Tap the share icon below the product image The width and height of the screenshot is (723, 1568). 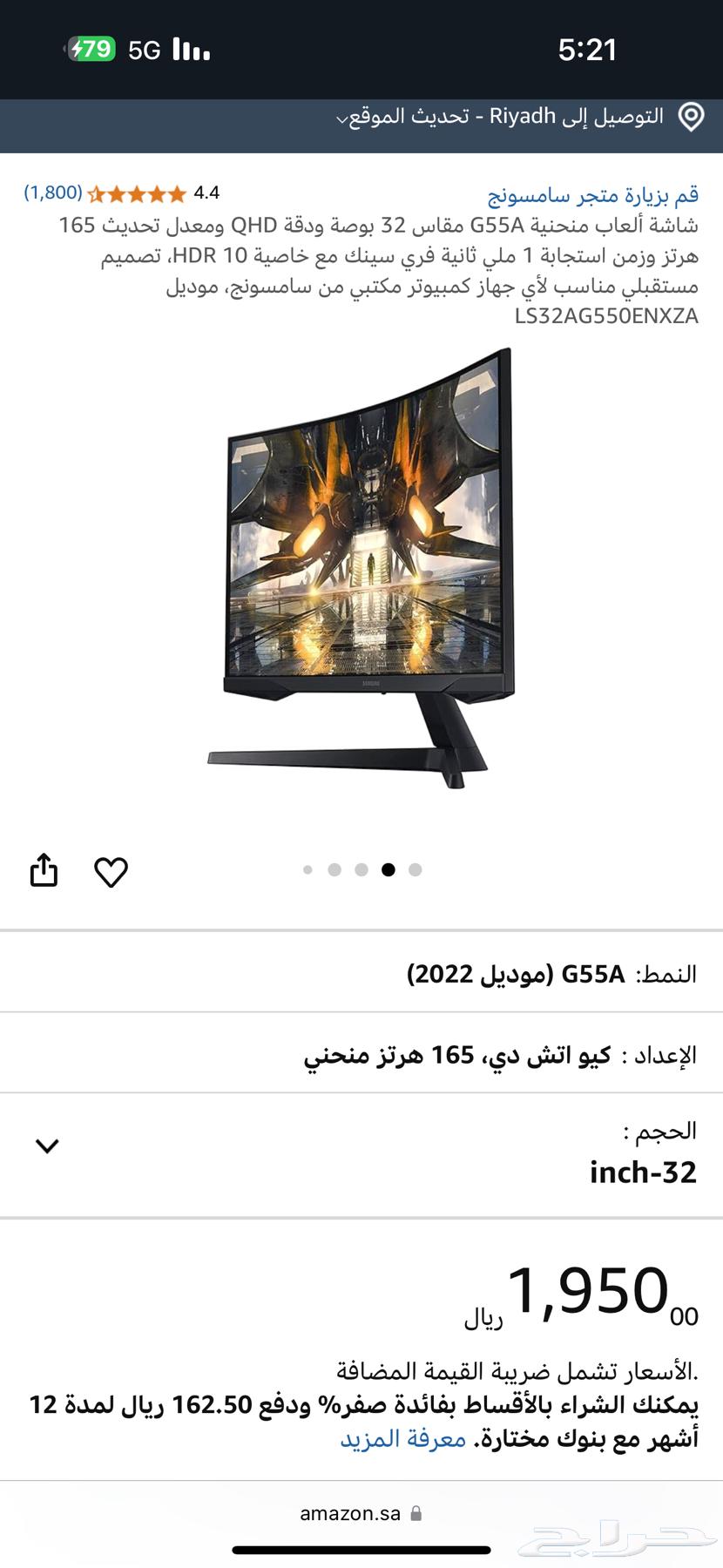click(44, 869)
